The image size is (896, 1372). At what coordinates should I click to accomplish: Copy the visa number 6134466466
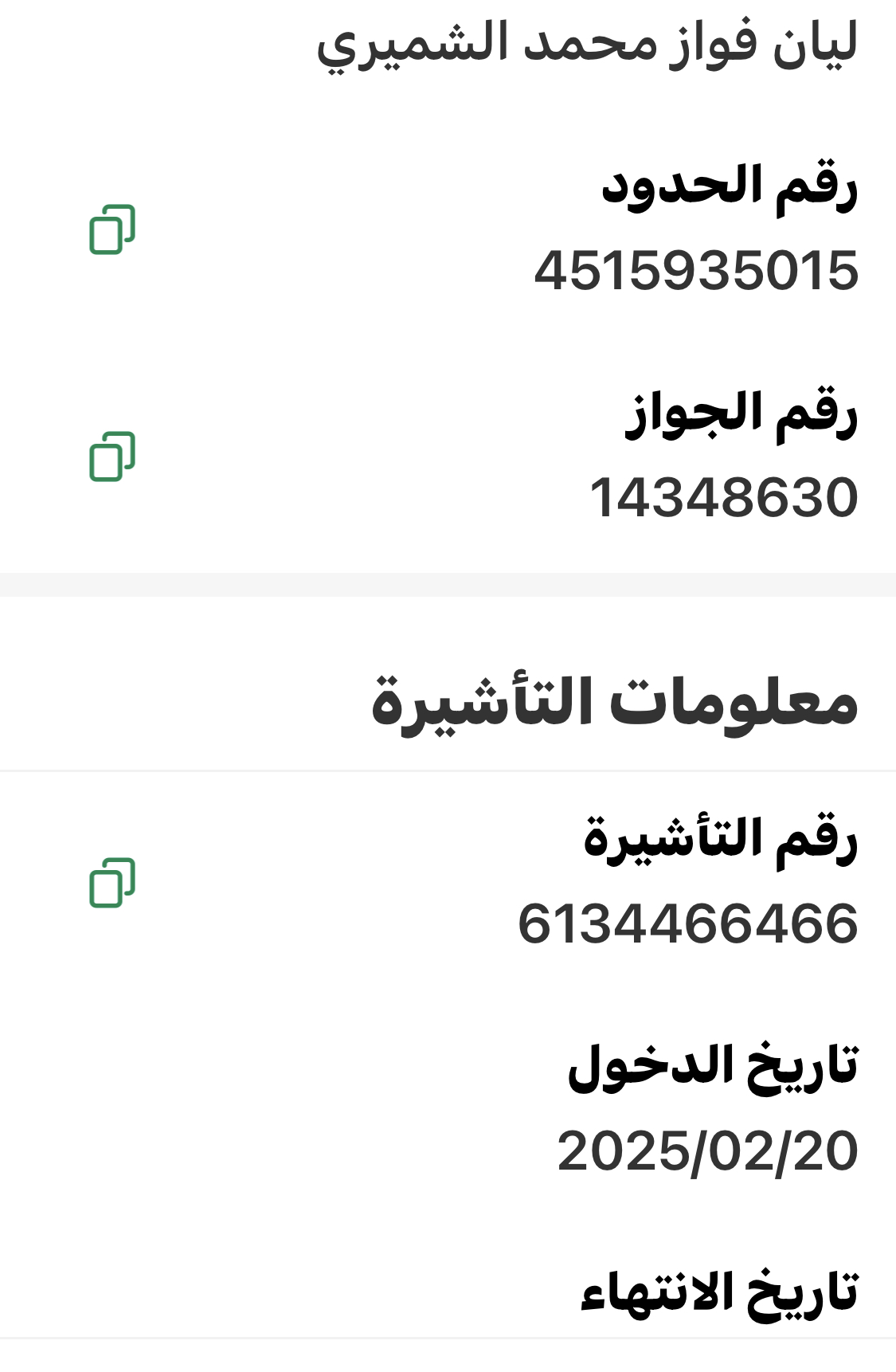[112, 882]
